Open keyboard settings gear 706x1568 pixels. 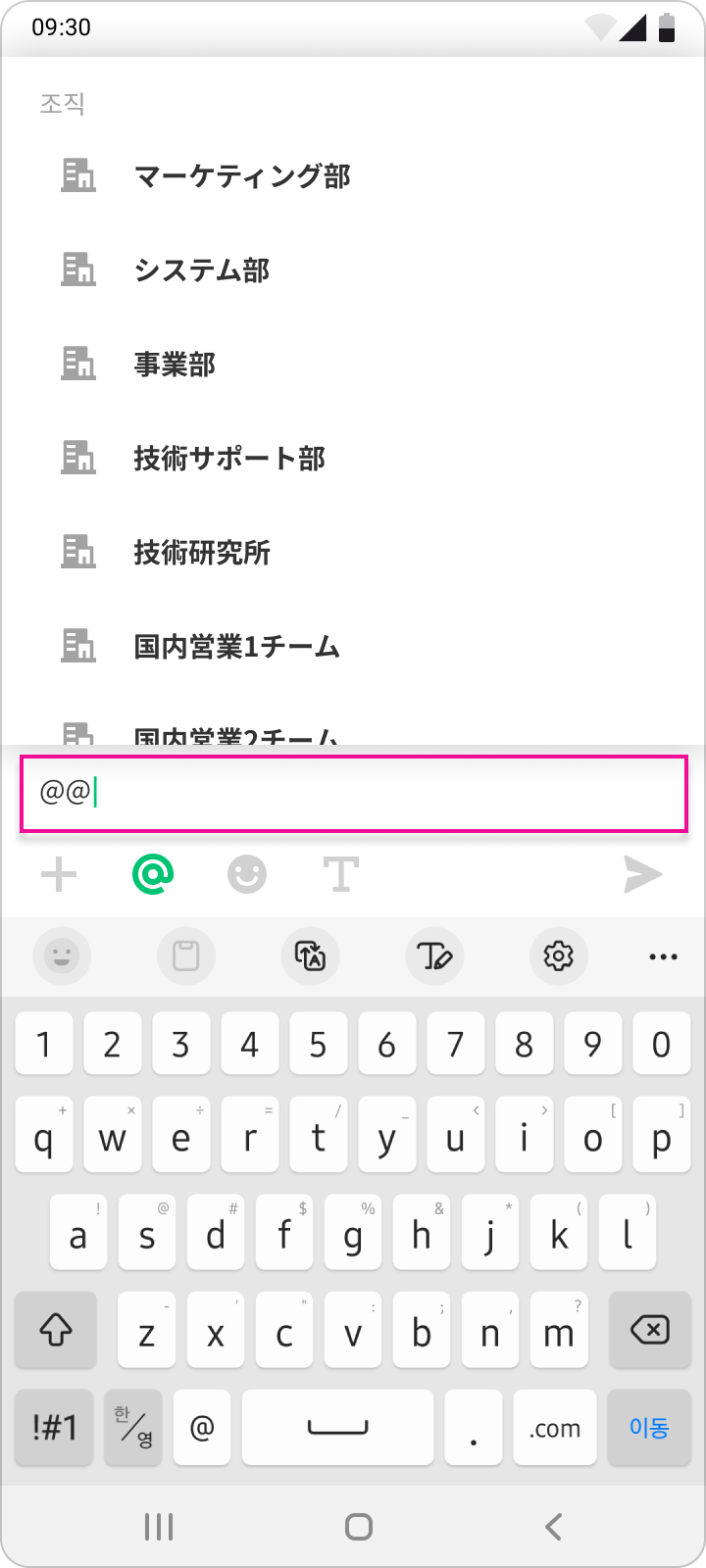[559, 955]
